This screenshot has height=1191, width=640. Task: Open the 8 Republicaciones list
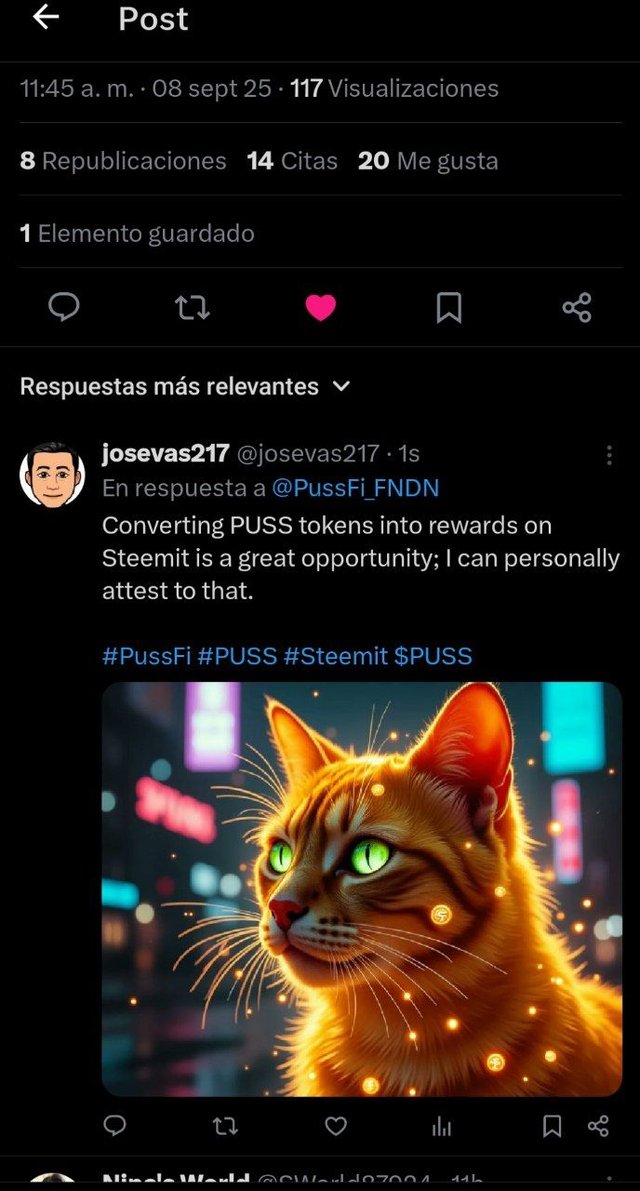123,161
